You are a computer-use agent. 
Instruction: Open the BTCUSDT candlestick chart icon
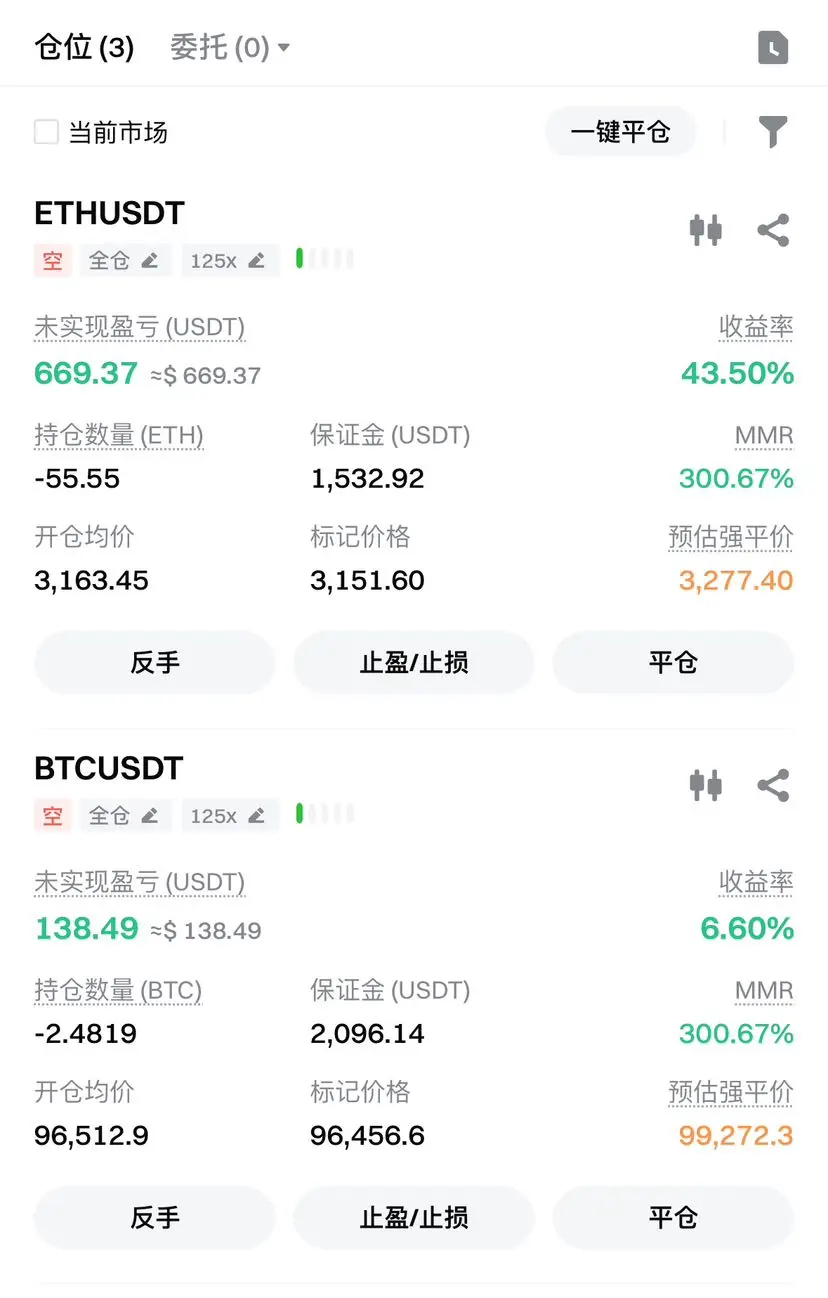[706, 785]
